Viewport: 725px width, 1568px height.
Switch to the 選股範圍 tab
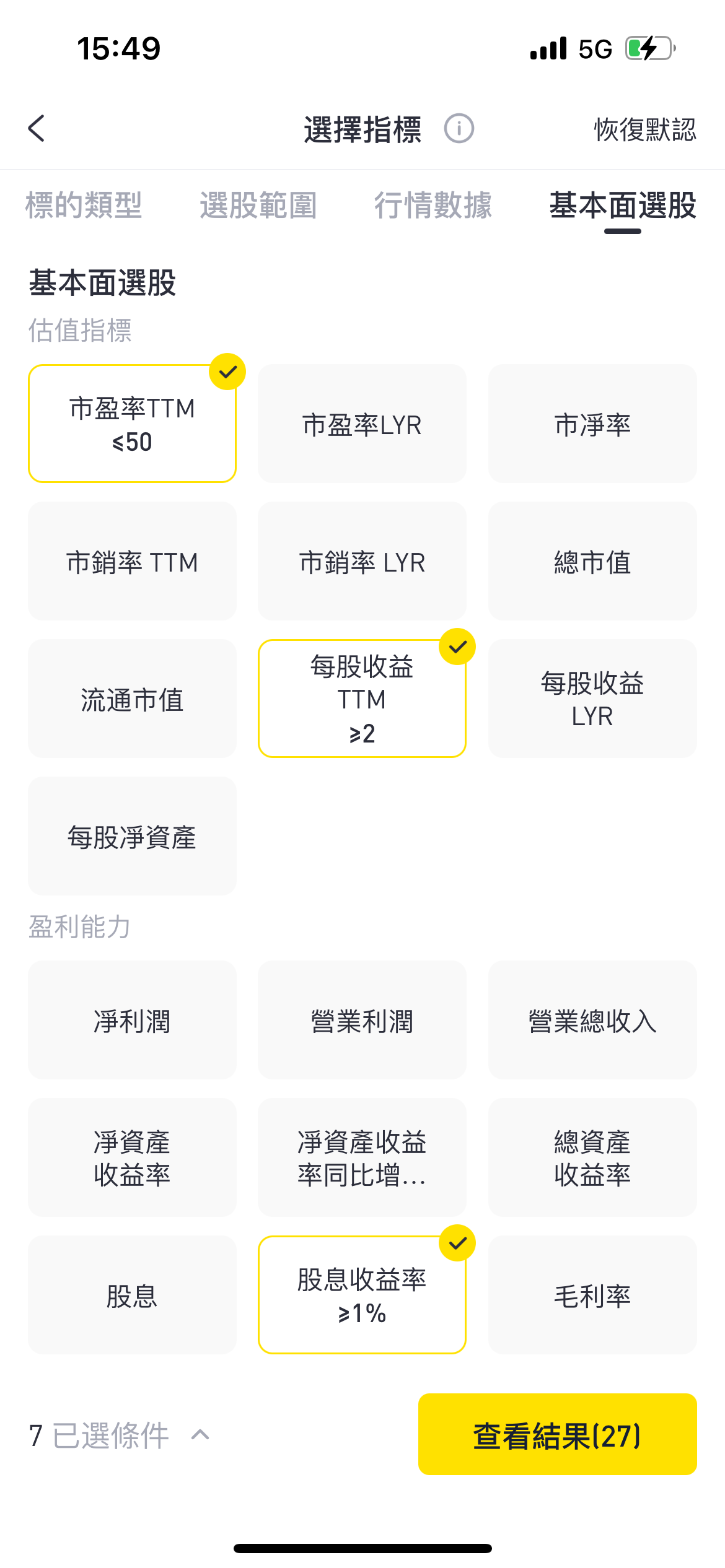point(258,206)
